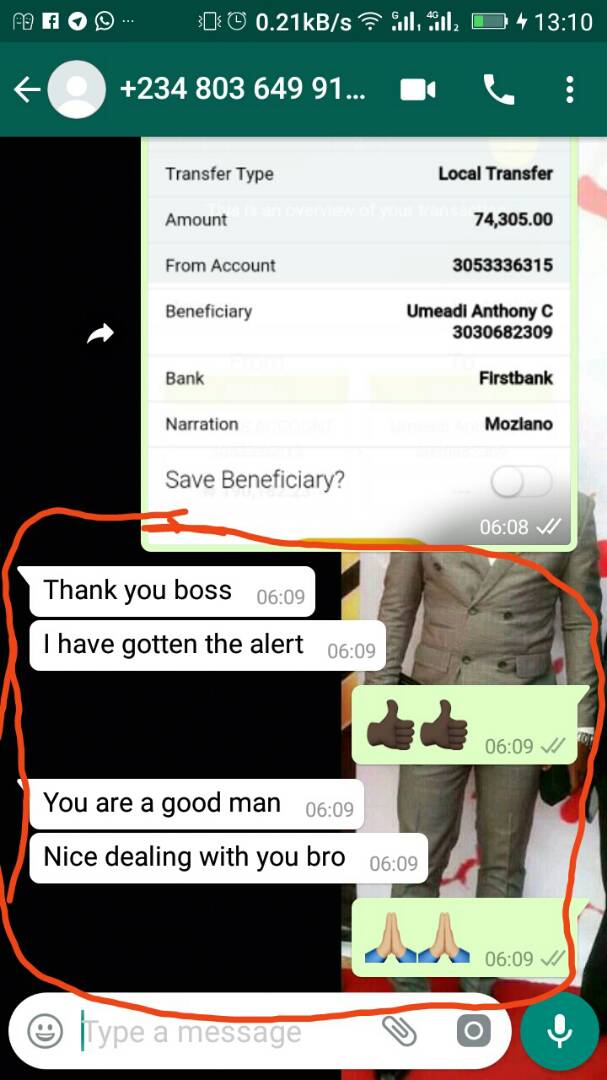Forward the transfer receipt image
607x1080 pixels.
(x=100, y=335)
